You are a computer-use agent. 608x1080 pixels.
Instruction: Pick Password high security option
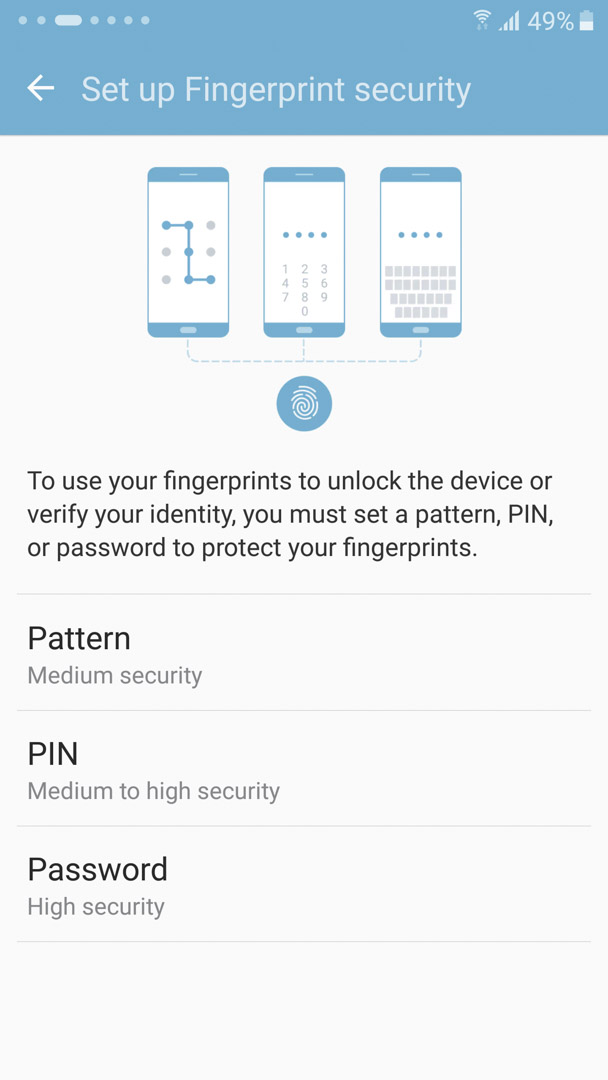point(304,884)
